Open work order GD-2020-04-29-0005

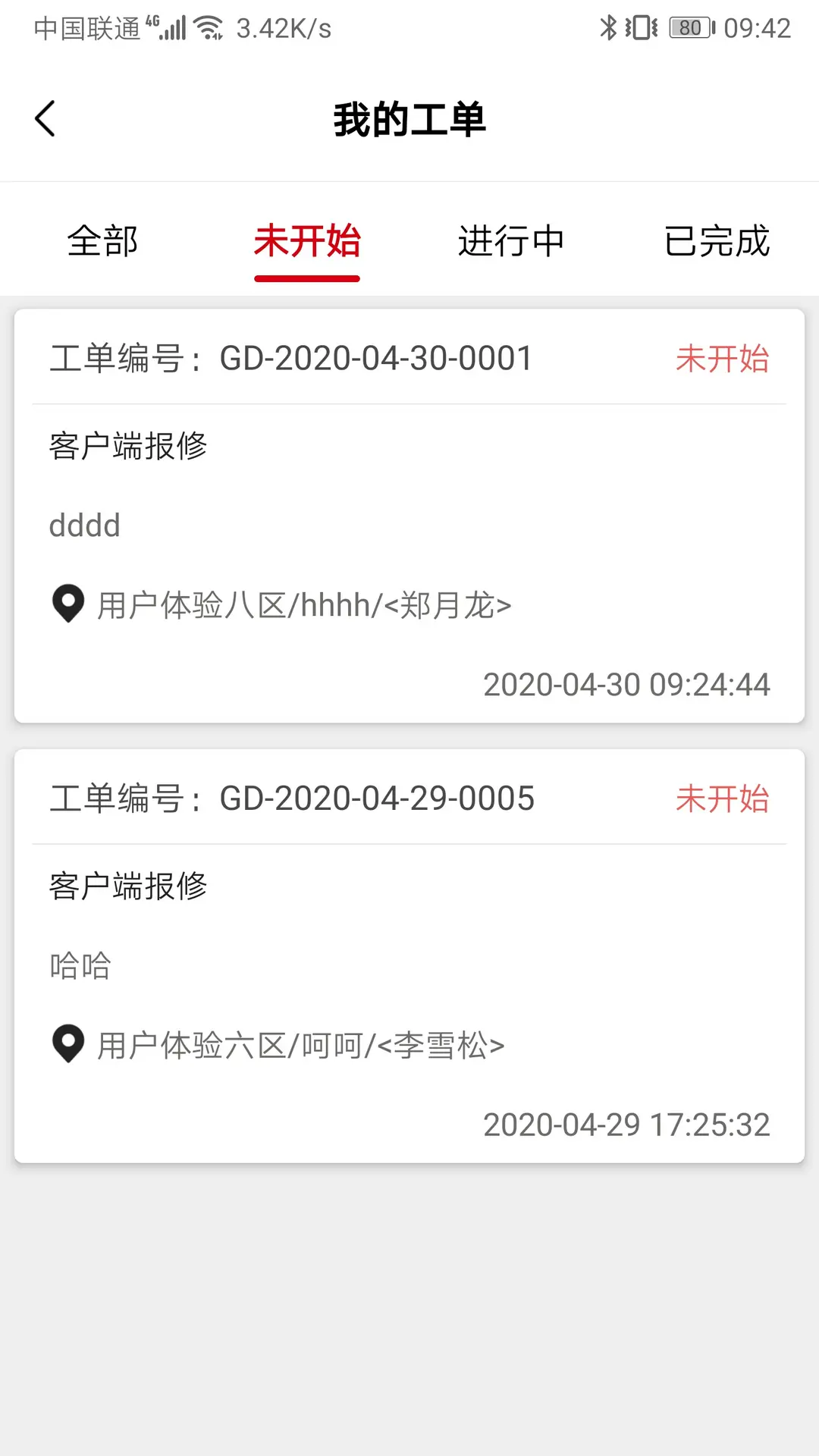click(x=409, y=955)
